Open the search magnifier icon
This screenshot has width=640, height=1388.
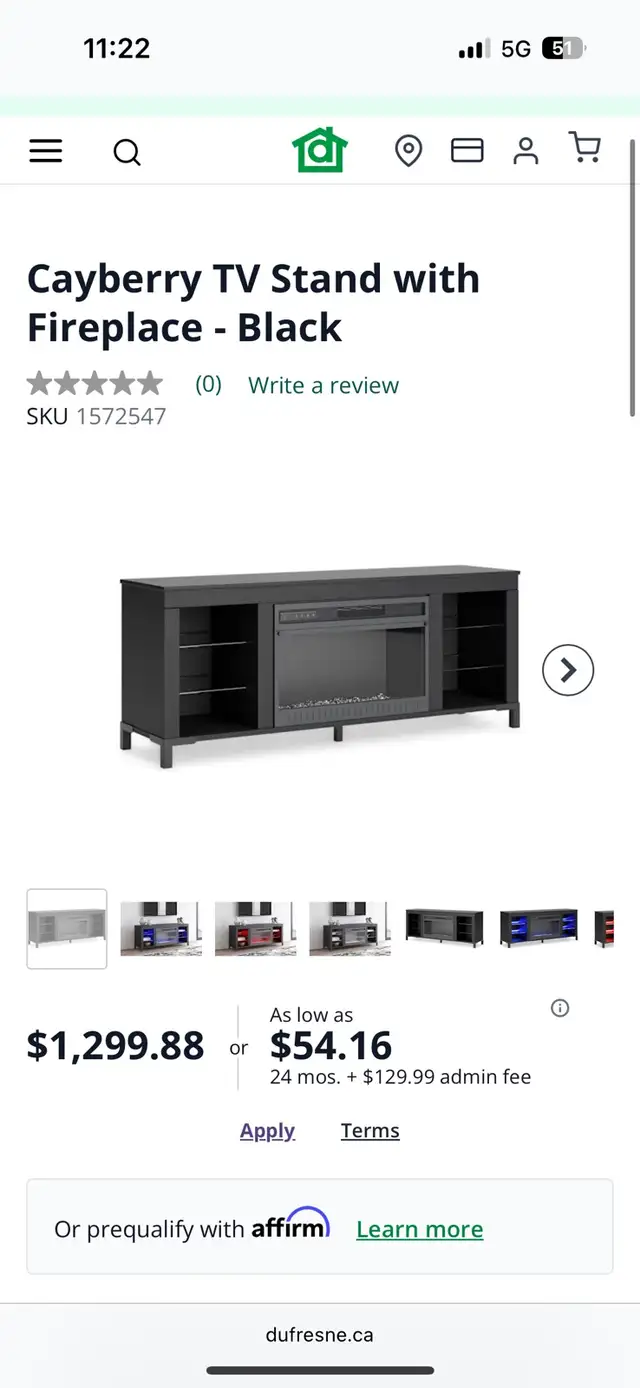point(127,152)
